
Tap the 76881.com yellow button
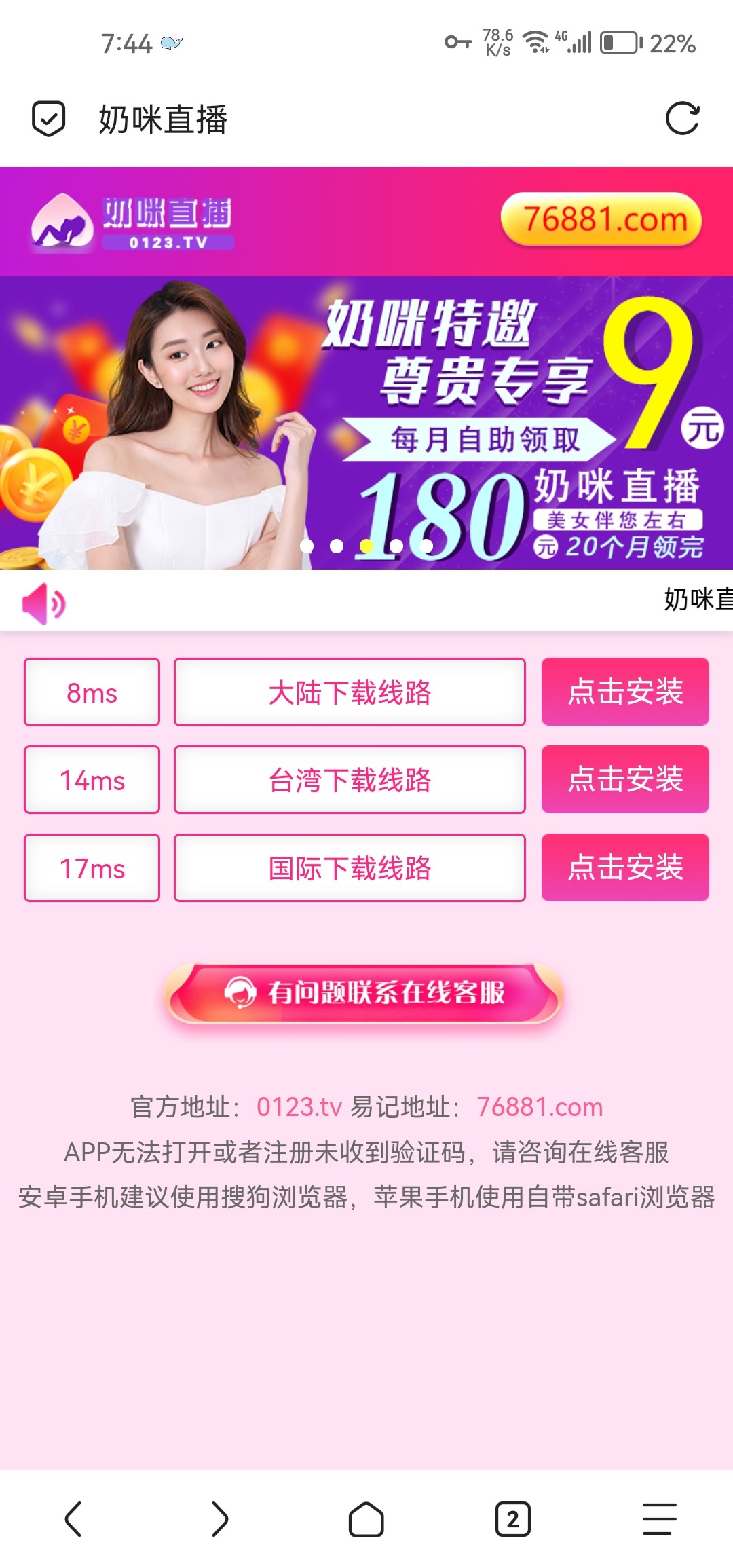(x=601, y=220)
